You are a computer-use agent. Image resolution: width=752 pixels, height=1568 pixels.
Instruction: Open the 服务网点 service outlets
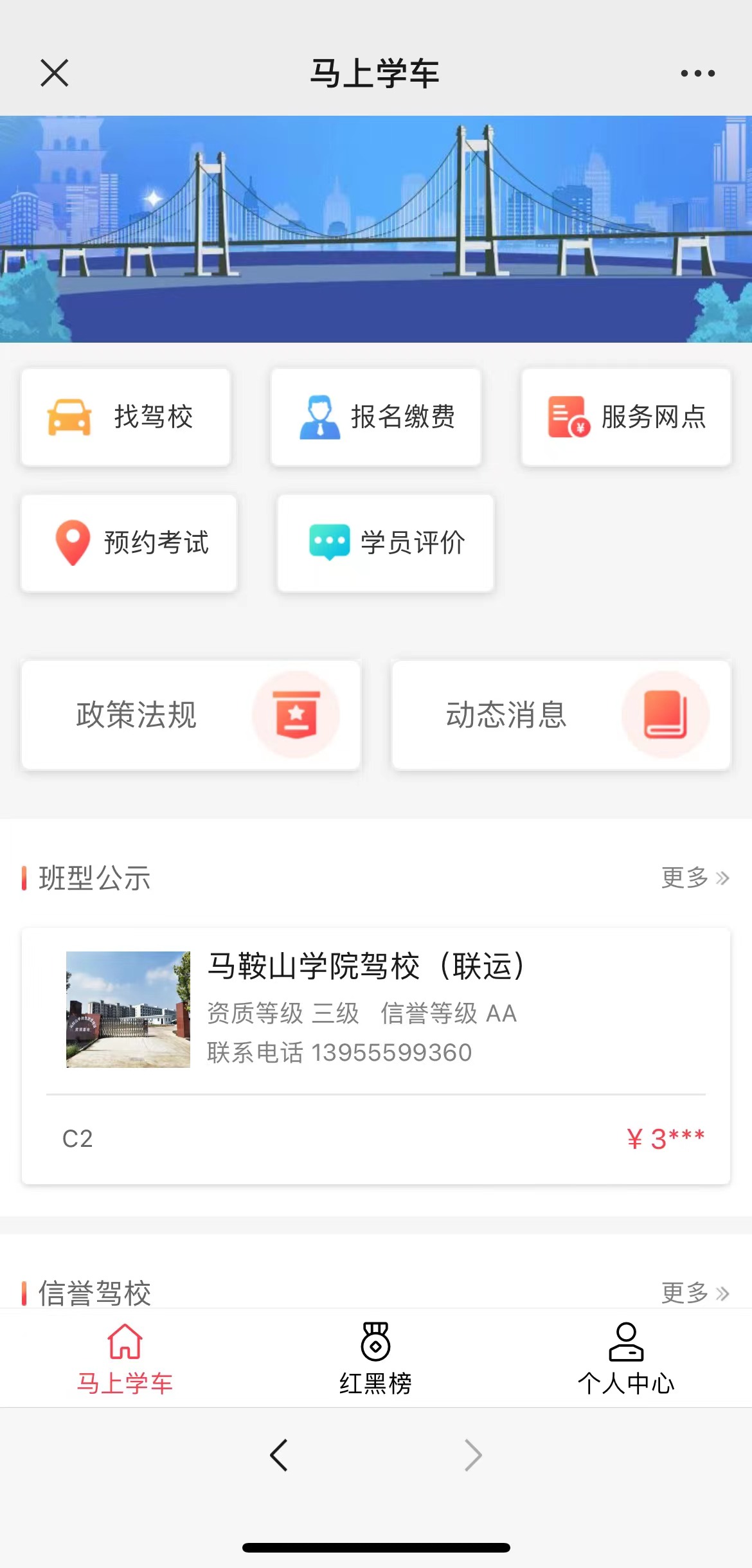[626, 417]
